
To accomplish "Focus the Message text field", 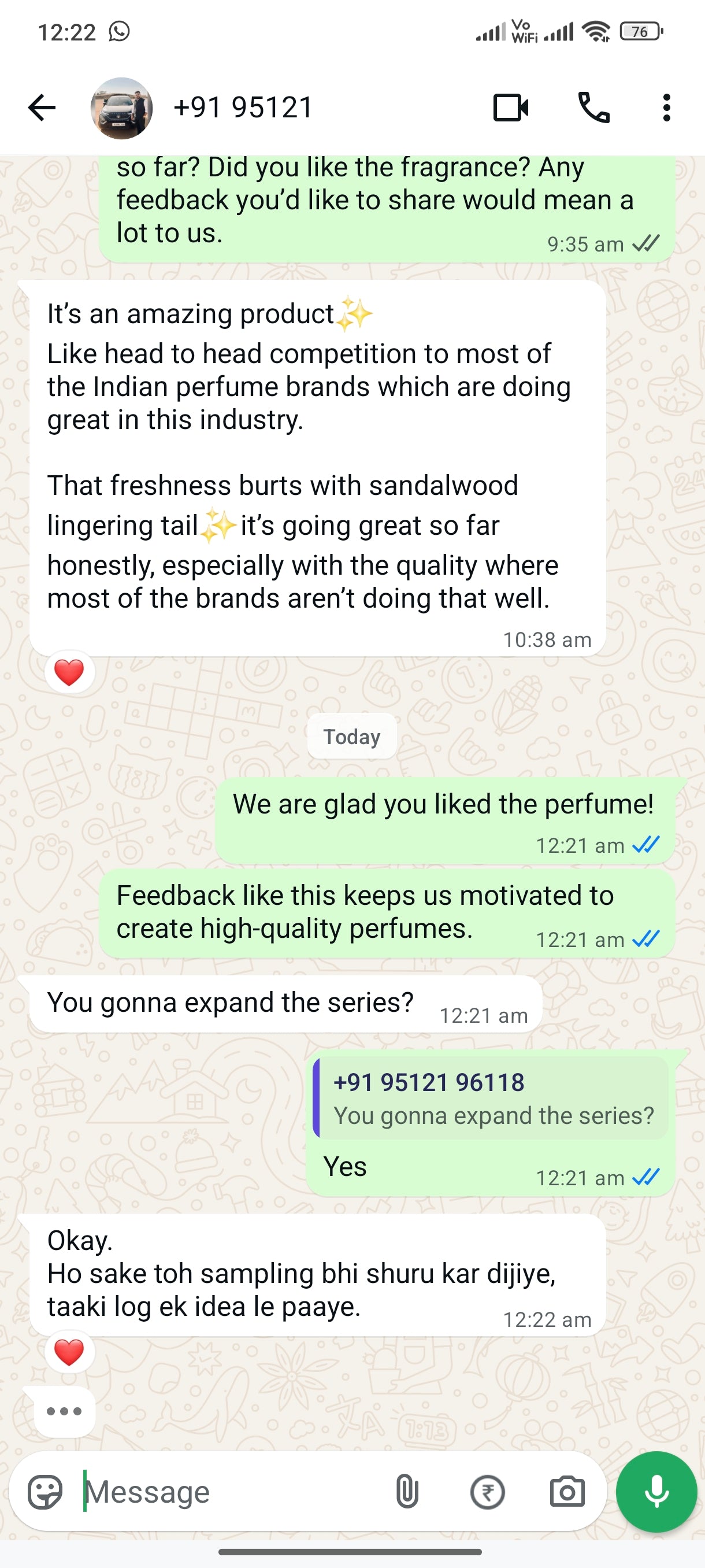I will [231, 1492].
